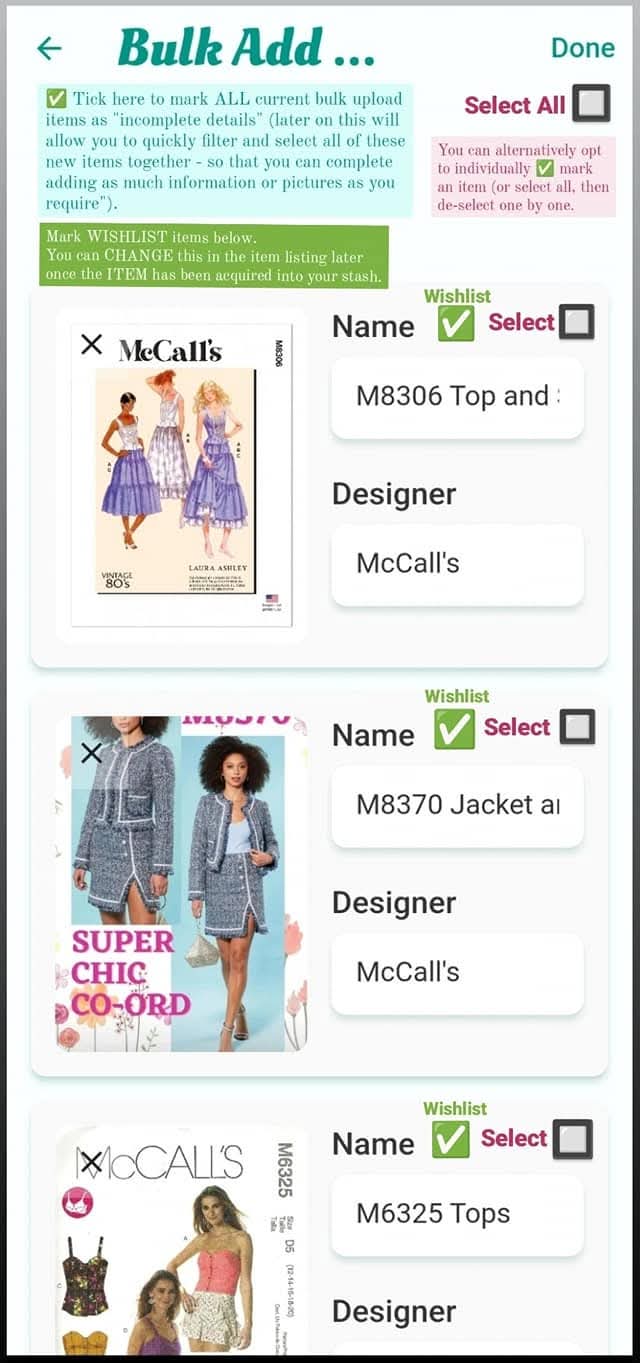Edit the name field M8370 Jacket
Viewport: 640px width, 1363px height.
pos(457,805)
